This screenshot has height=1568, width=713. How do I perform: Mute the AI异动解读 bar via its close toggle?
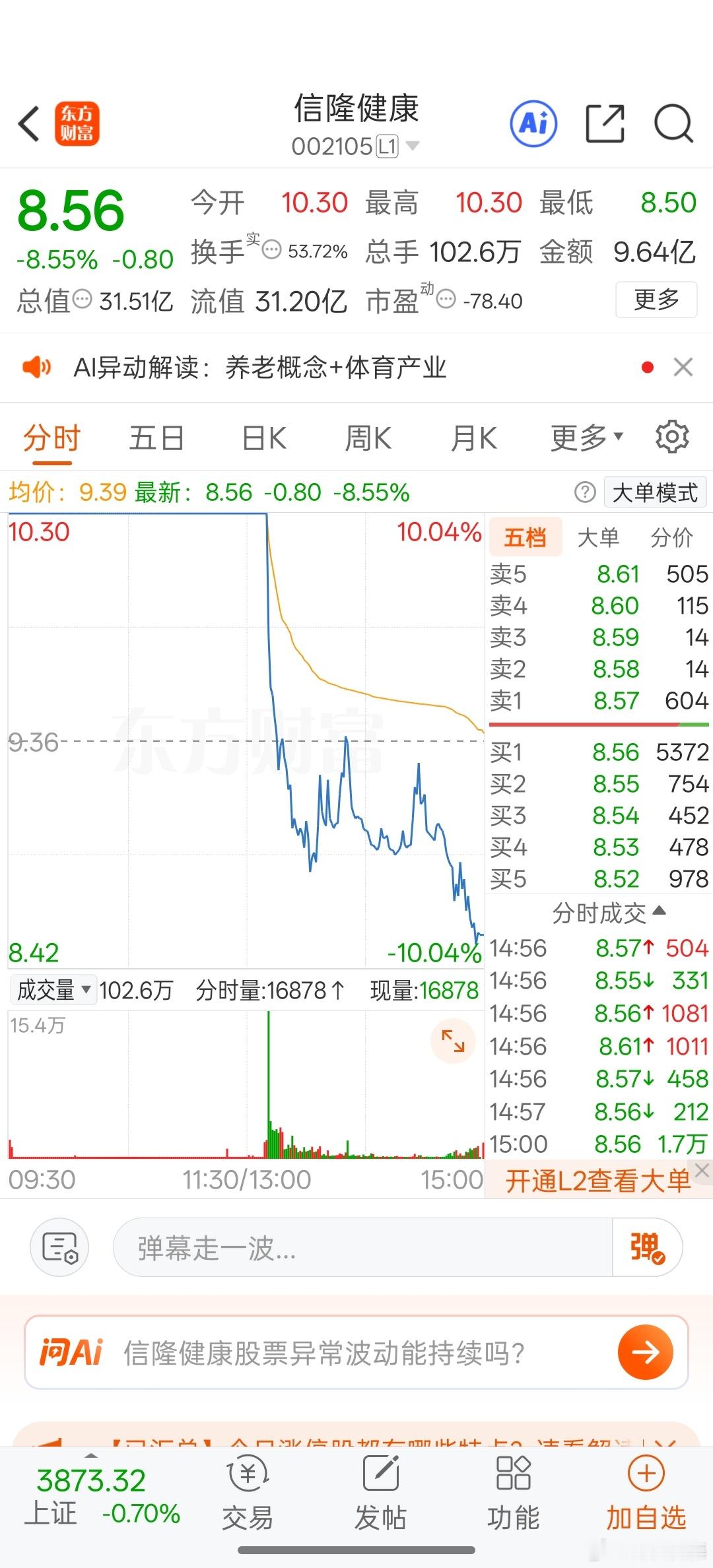pos(683,368)
